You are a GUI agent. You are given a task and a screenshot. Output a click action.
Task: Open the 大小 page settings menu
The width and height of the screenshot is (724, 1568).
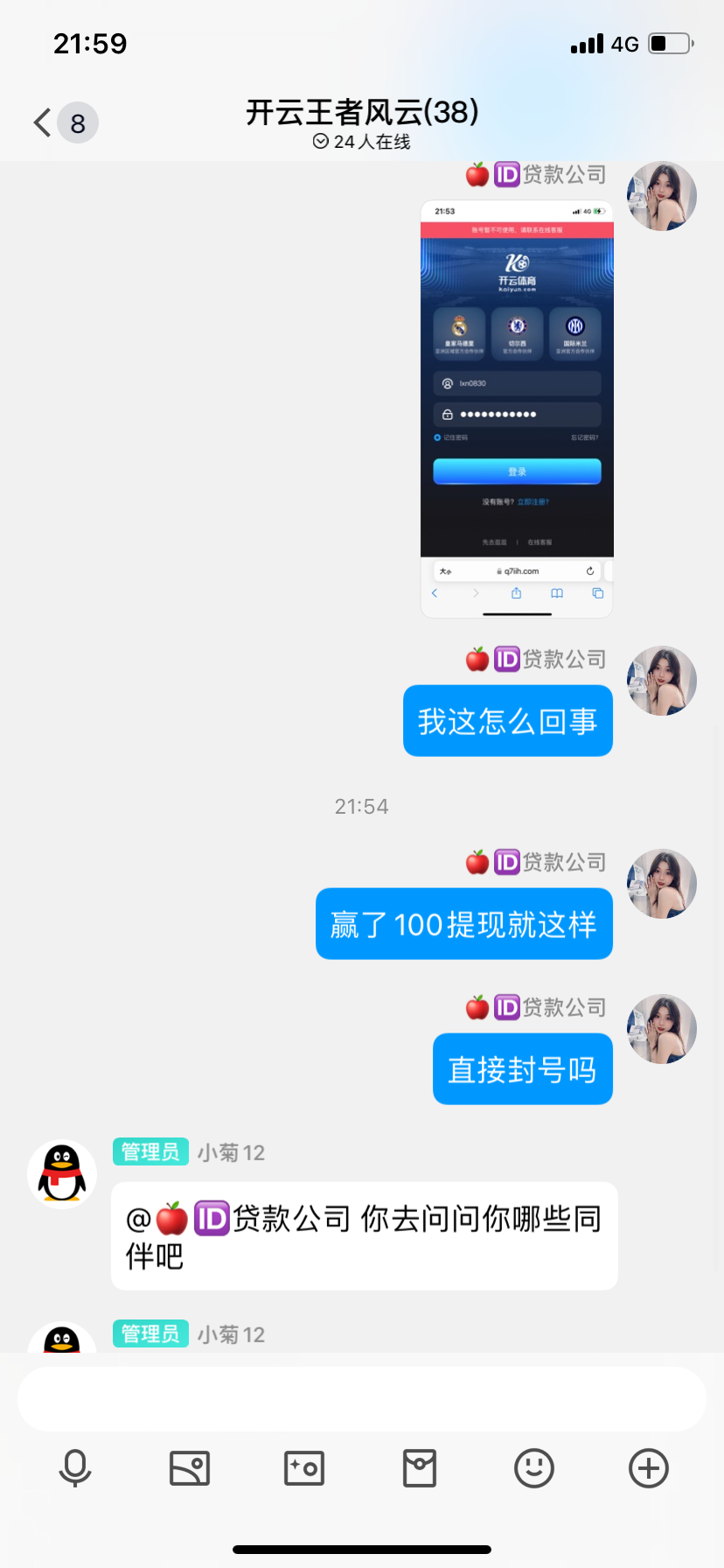(444, 570)
